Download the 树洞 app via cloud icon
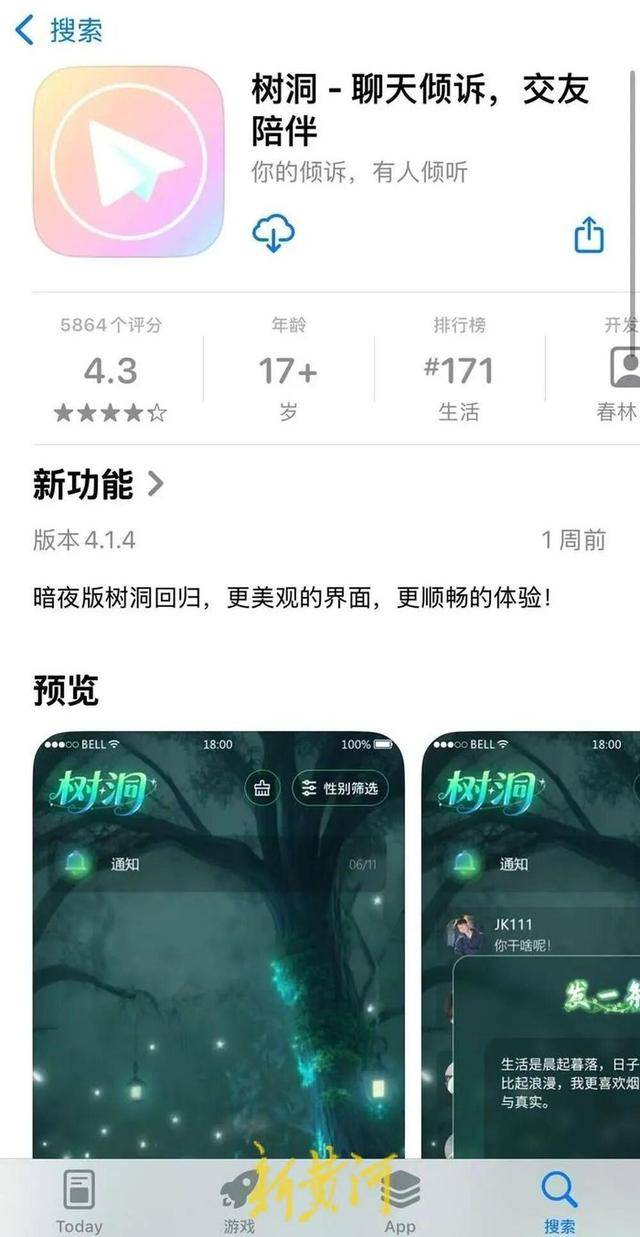The image size is (640, 1237). click(x=273, y=235)
